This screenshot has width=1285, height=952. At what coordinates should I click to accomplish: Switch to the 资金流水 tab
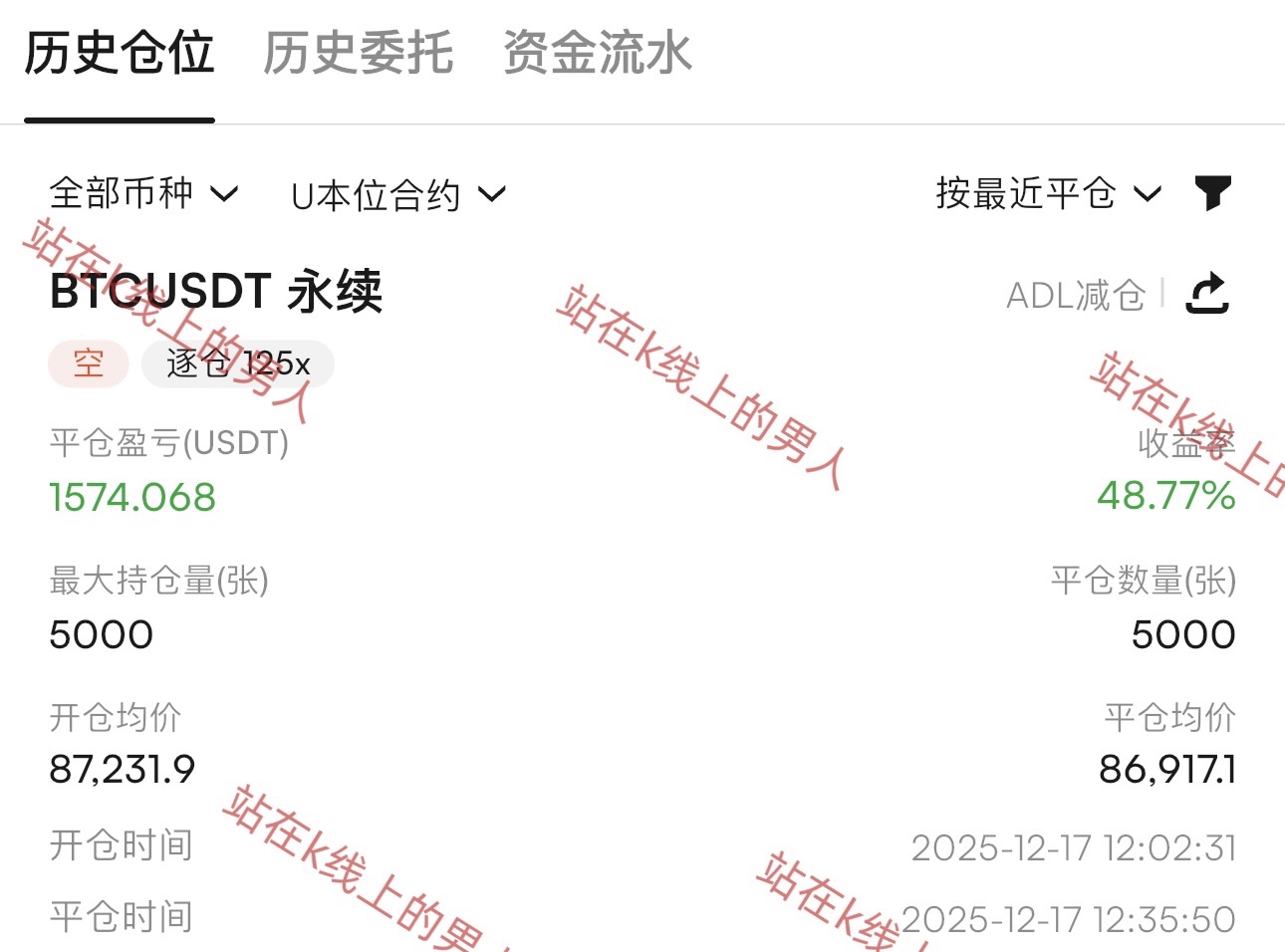597,53
